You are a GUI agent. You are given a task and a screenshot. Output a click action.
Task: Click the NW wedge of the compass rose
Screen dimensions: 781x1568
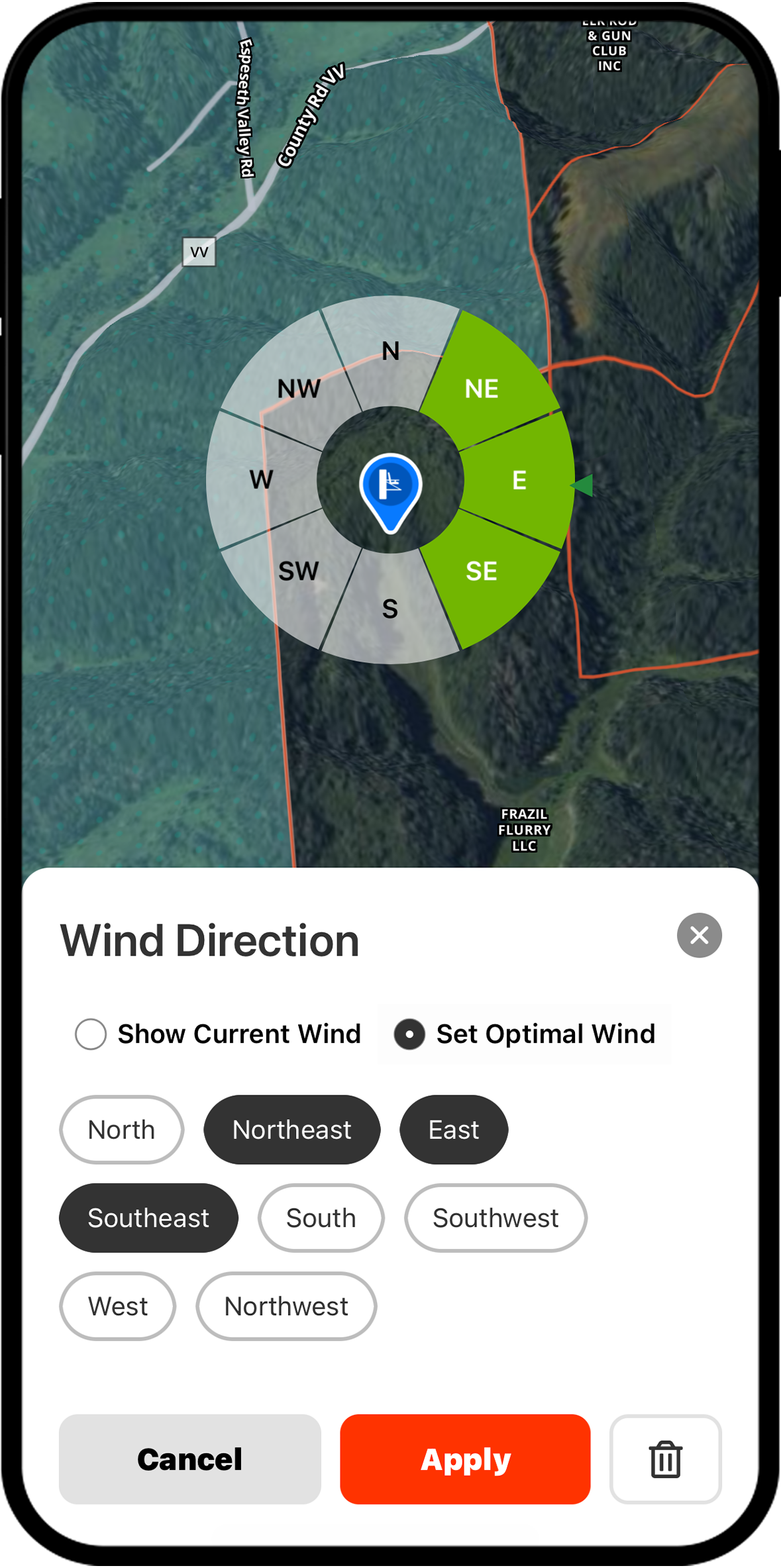[x=299, y=388]
